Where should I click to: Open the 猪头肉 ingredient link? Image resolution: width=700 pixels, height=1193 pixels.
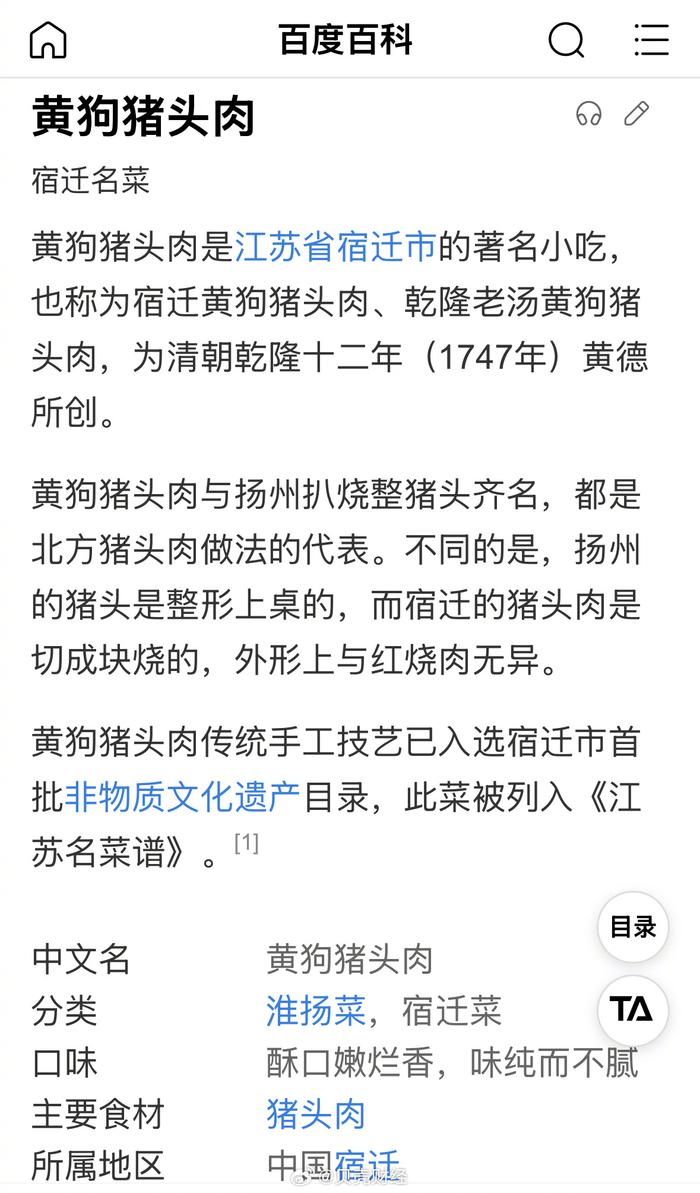coord(316,1115)
